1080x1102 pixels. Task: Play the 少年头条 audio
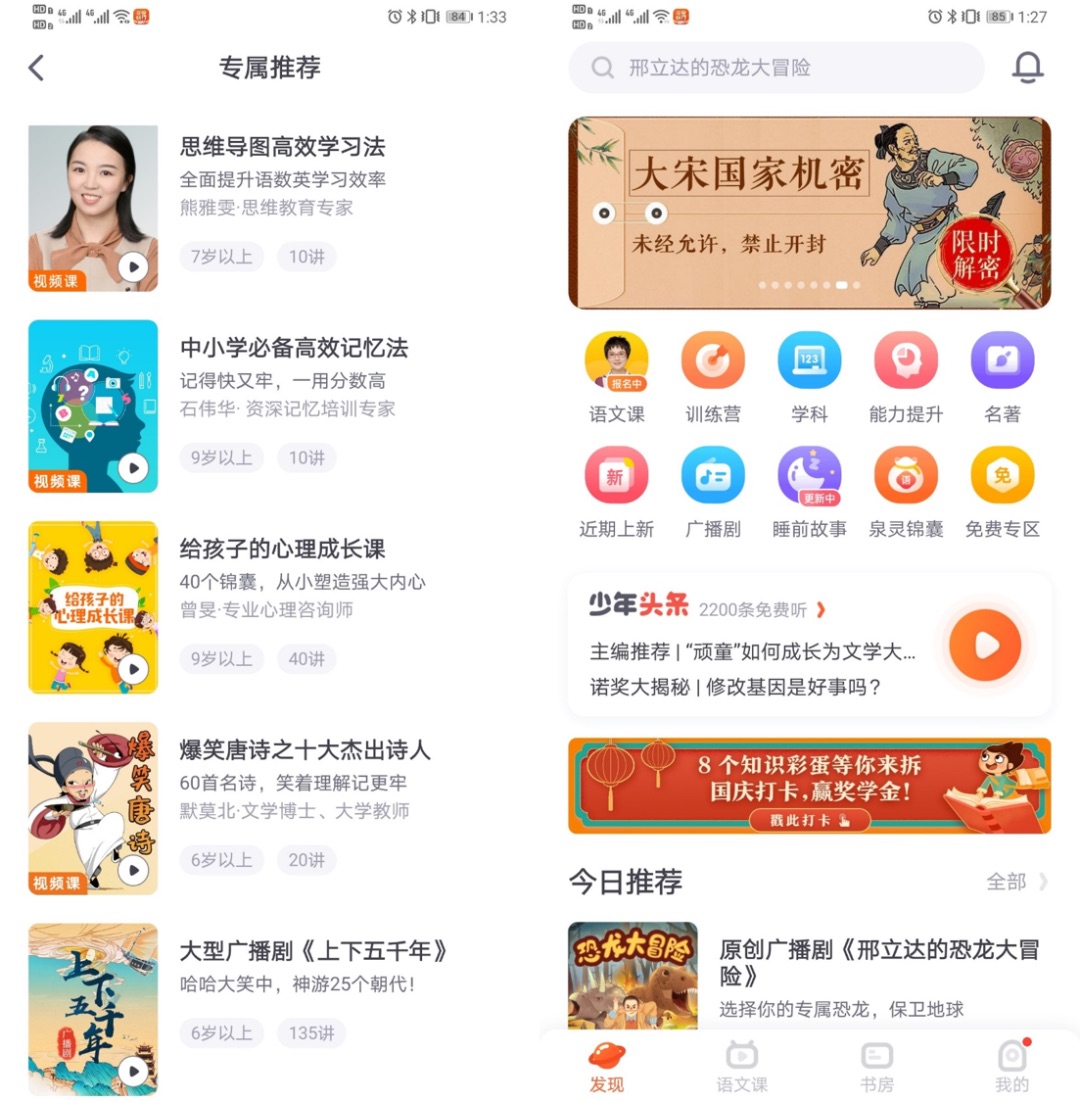click(x=985, y=645)
